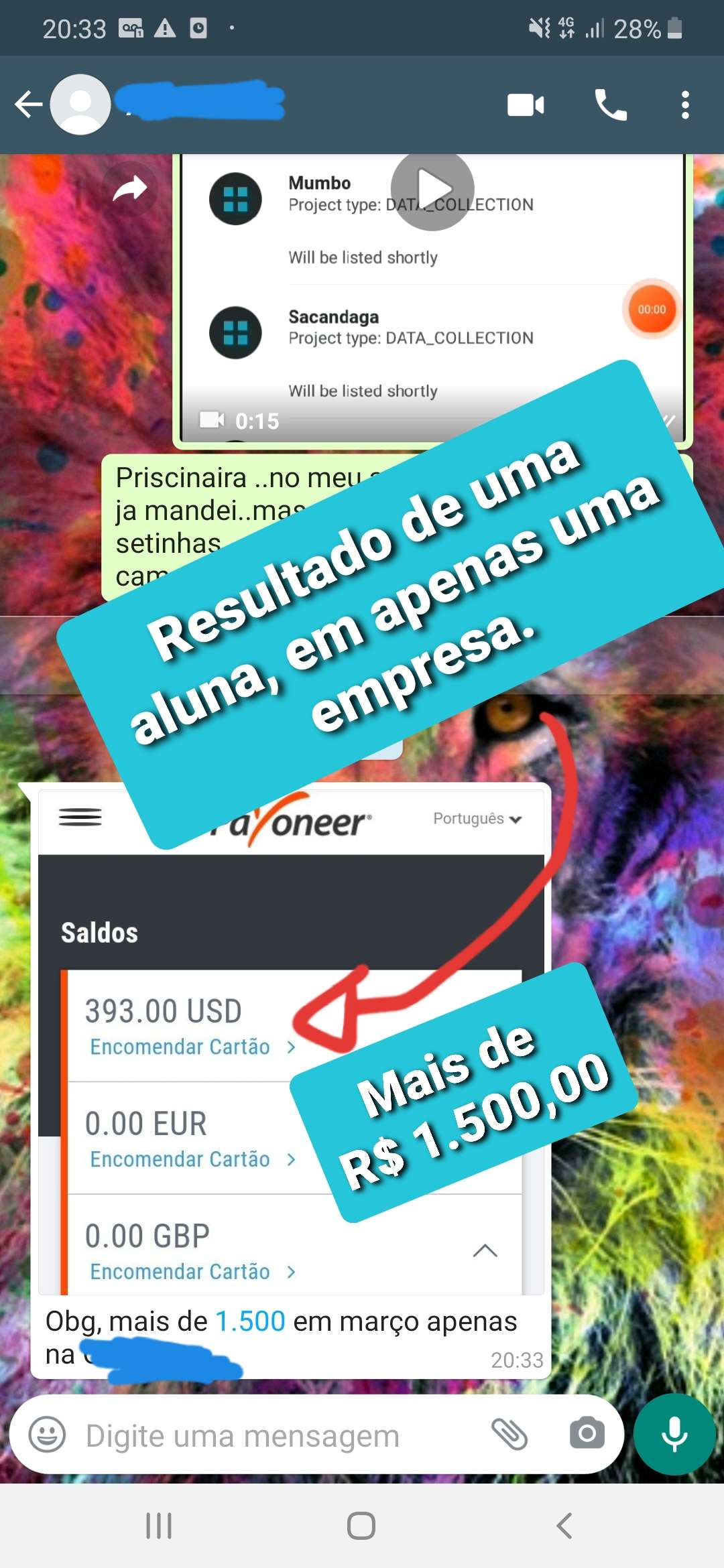Start a video call with this contact

(526, 105)
